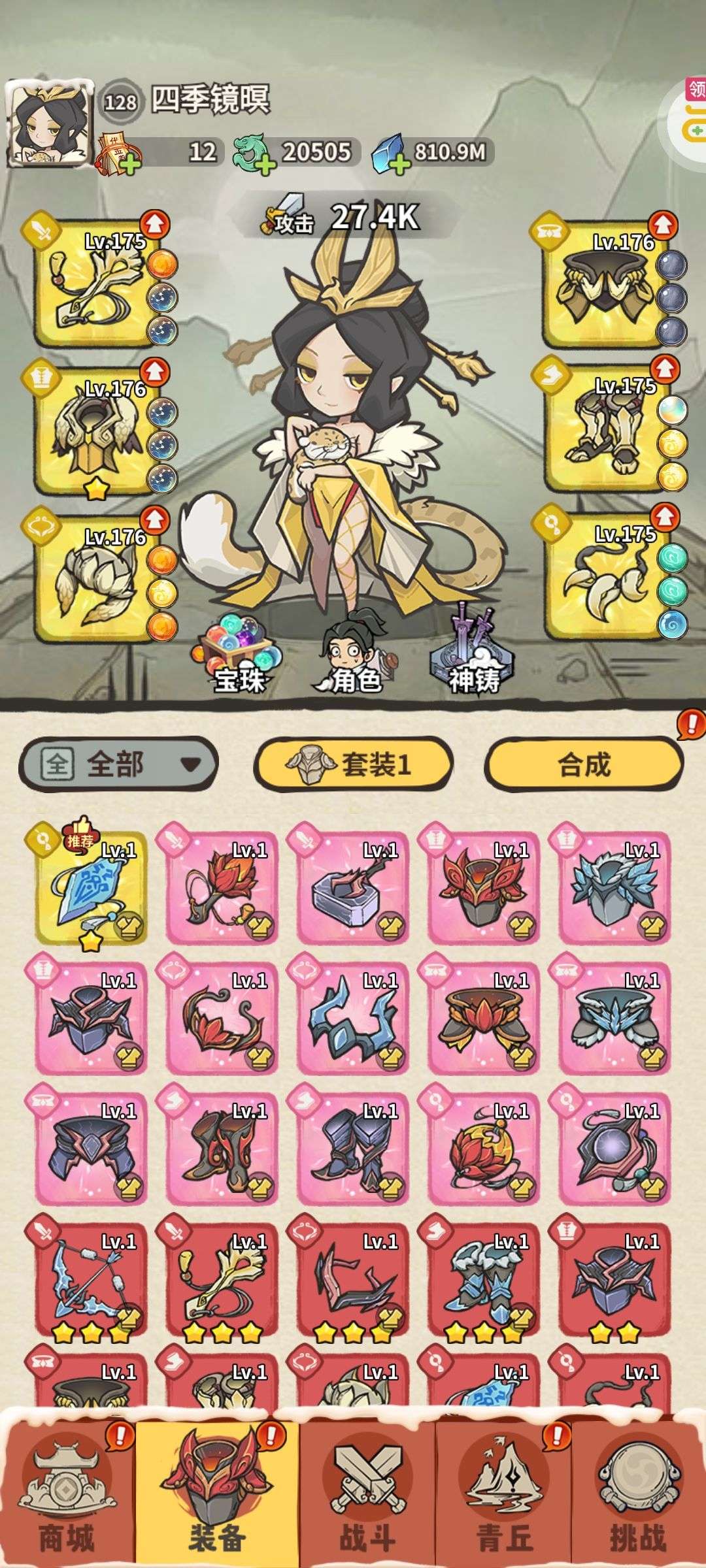Open the 宝珠 orb menu

237,657
